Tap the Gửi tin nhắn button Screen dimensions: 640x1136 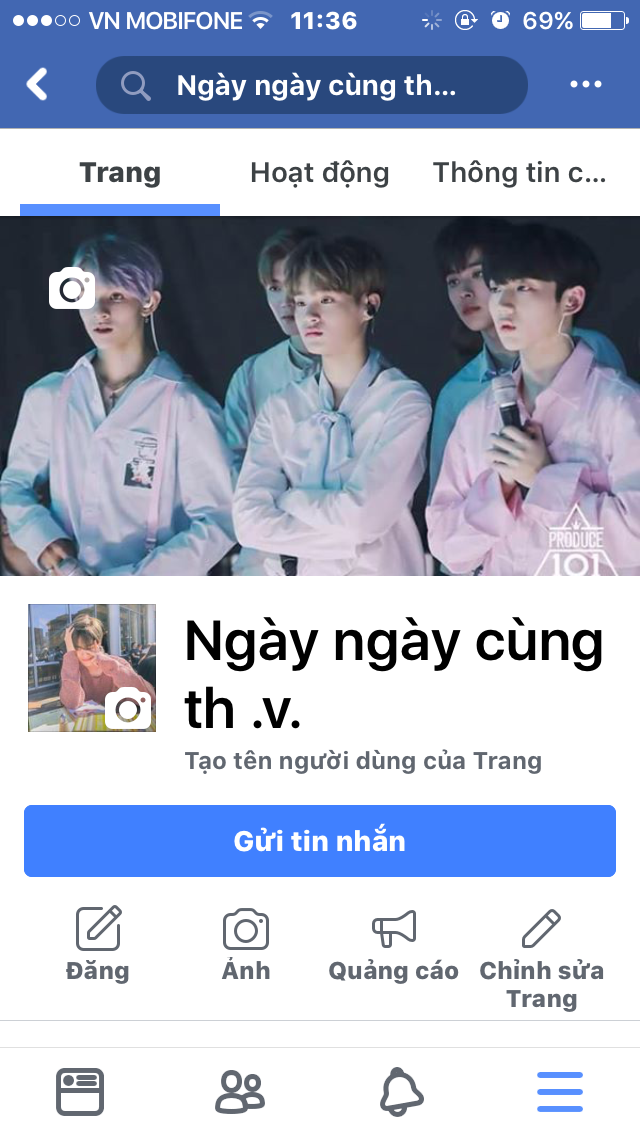point(320,841)
